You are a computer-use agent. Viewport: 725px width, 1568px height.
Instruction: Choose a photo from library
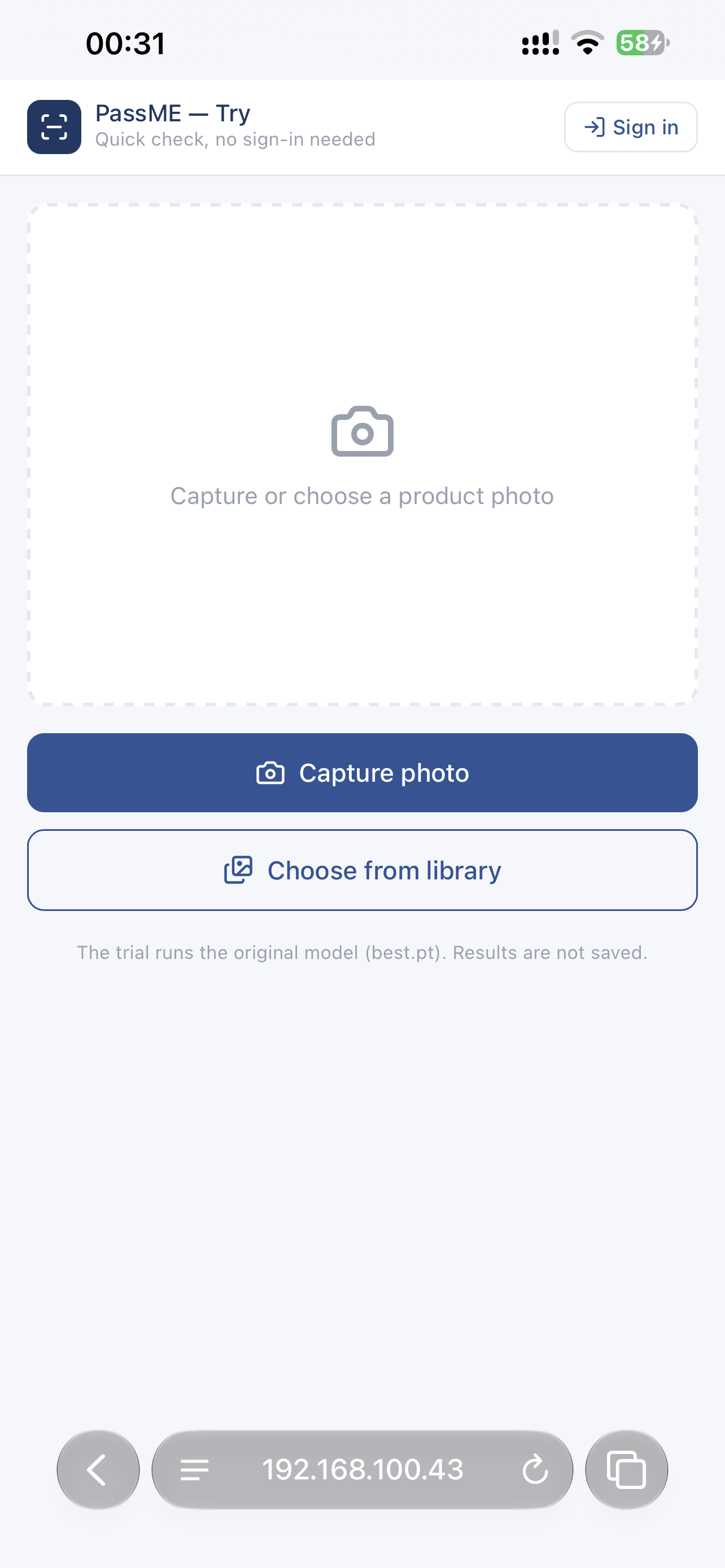pyautogui.click(x=362, y=870)
